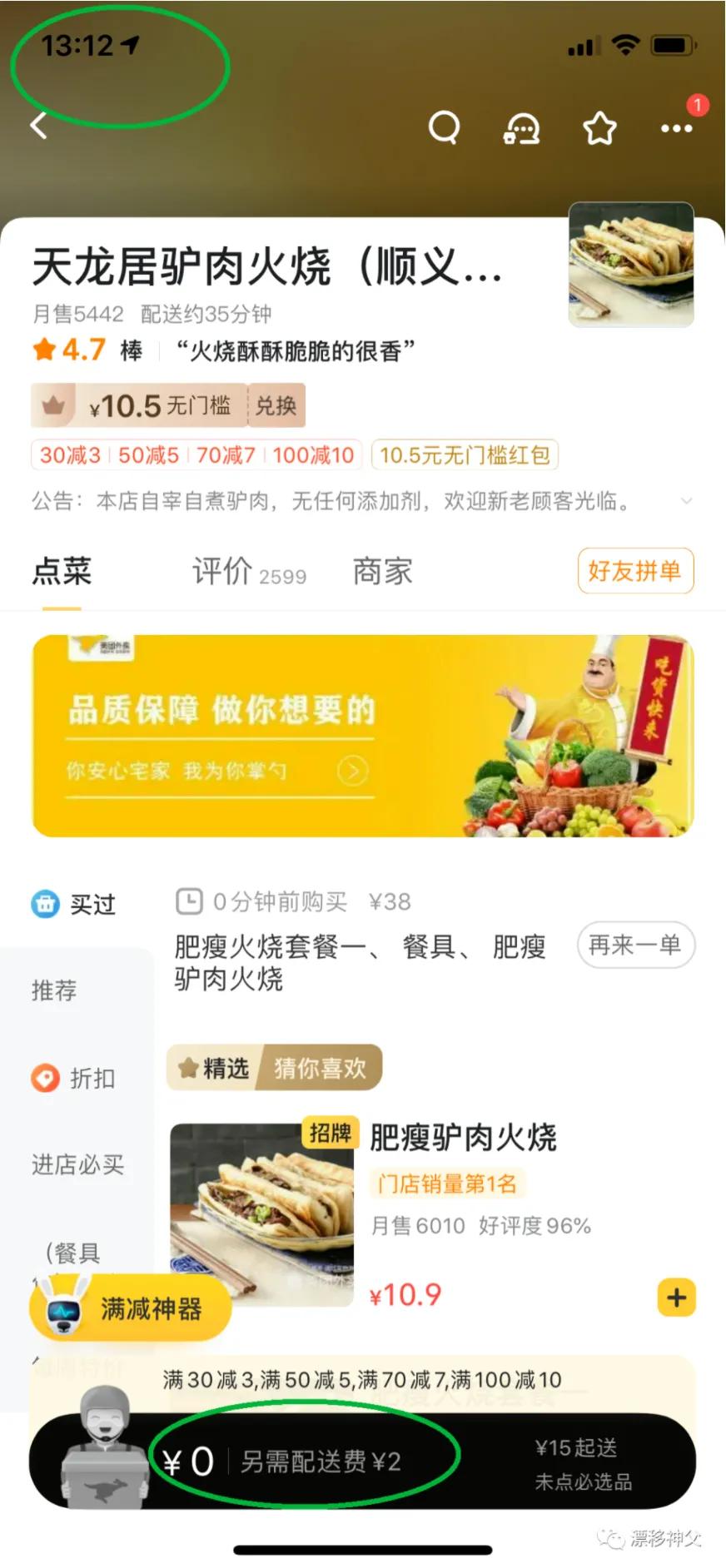Viewport: 726px width, 1568px height.
Task: Select the 进店必买 category in sidebar
Action: pos(77,1166)
